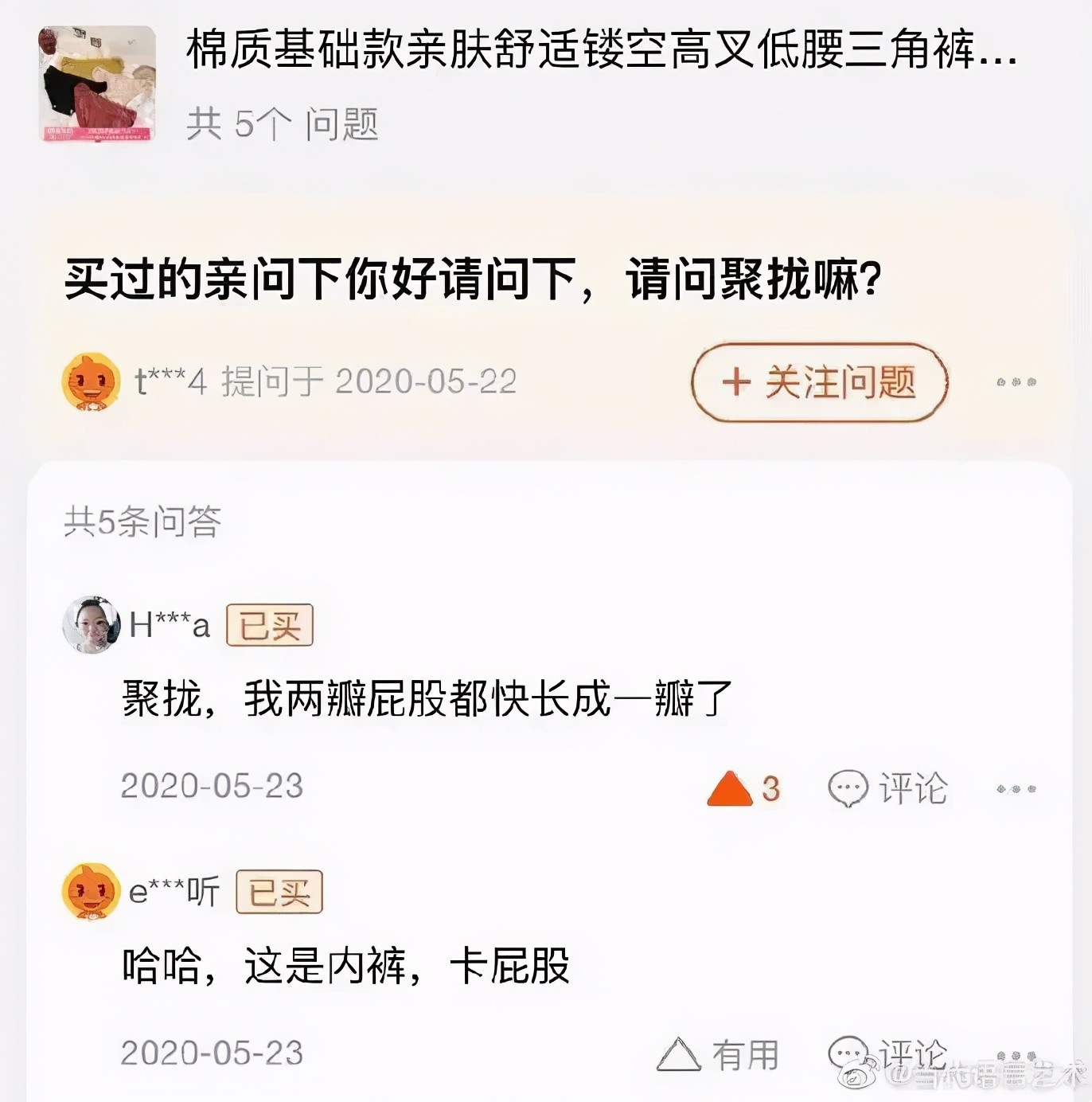Image resolution: width=1092 pixels, height=1102 pixels.
Task: Open more options beside the question
Action: click(x=1016, y=382)
